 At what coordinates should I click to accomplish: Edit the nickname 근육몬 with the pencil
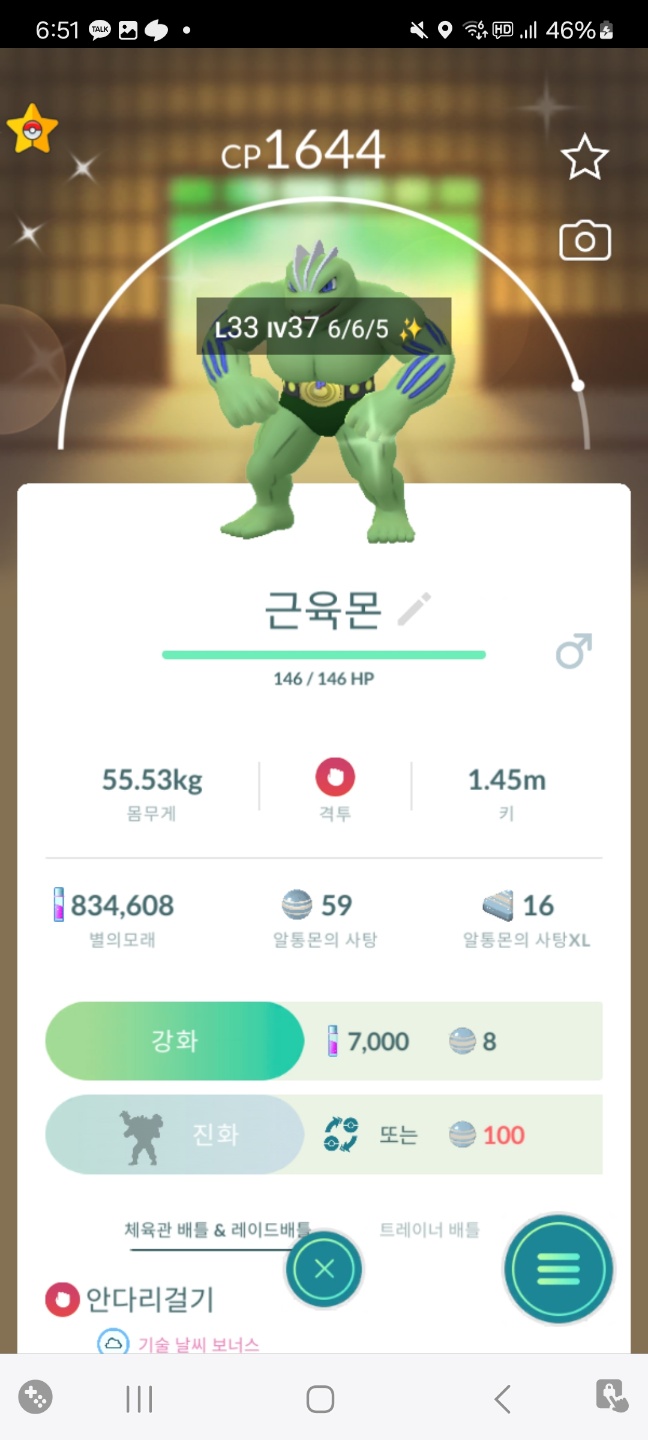coord(414,609)
